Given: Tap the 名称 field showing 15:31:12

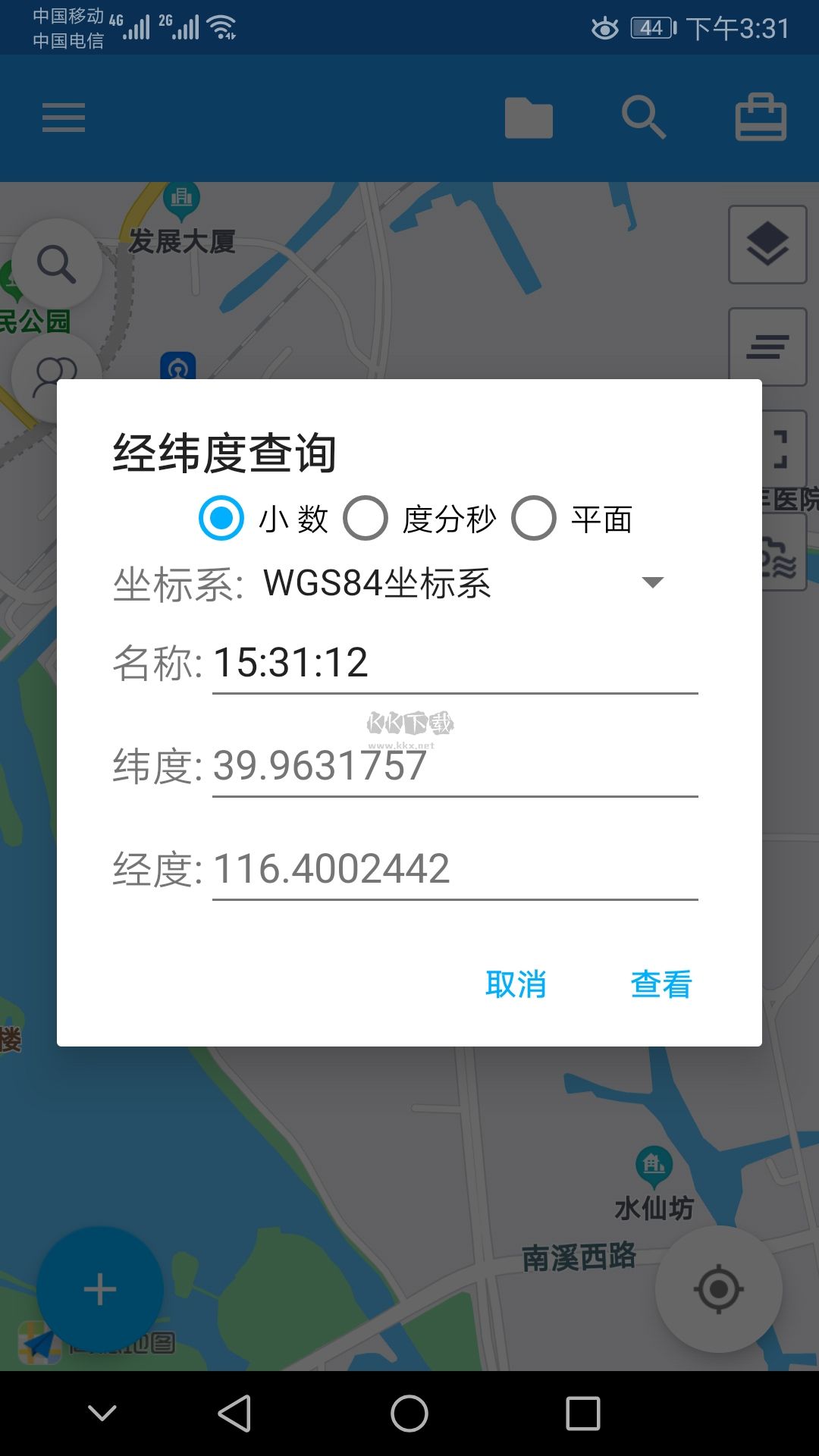Looking at the screenshot, I should point(453,663).
